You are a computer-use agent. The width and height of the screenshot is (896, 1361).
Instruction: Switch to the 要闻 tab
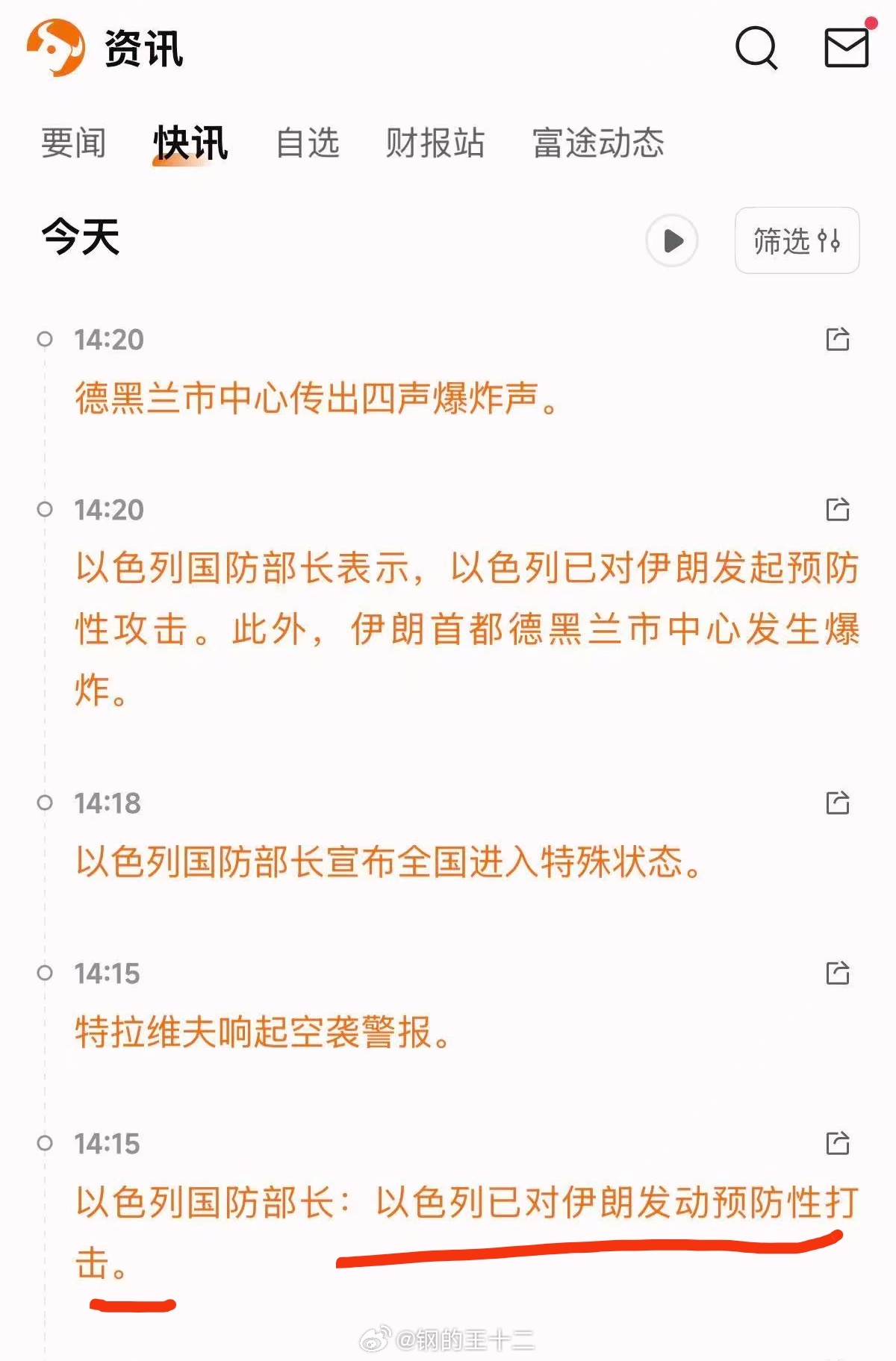(73, 143)
